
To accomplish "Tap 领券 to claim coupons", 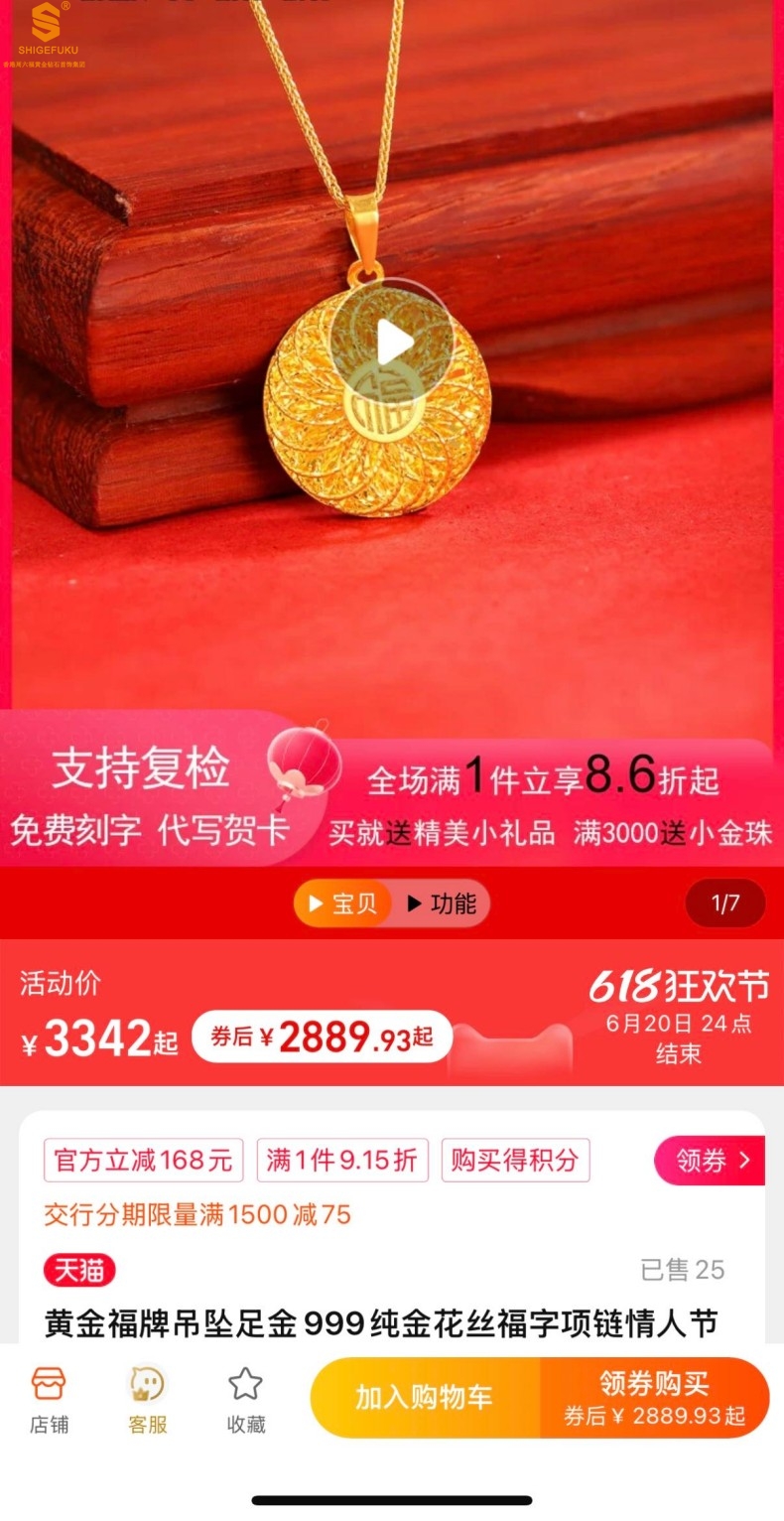I will (711, 1161).
